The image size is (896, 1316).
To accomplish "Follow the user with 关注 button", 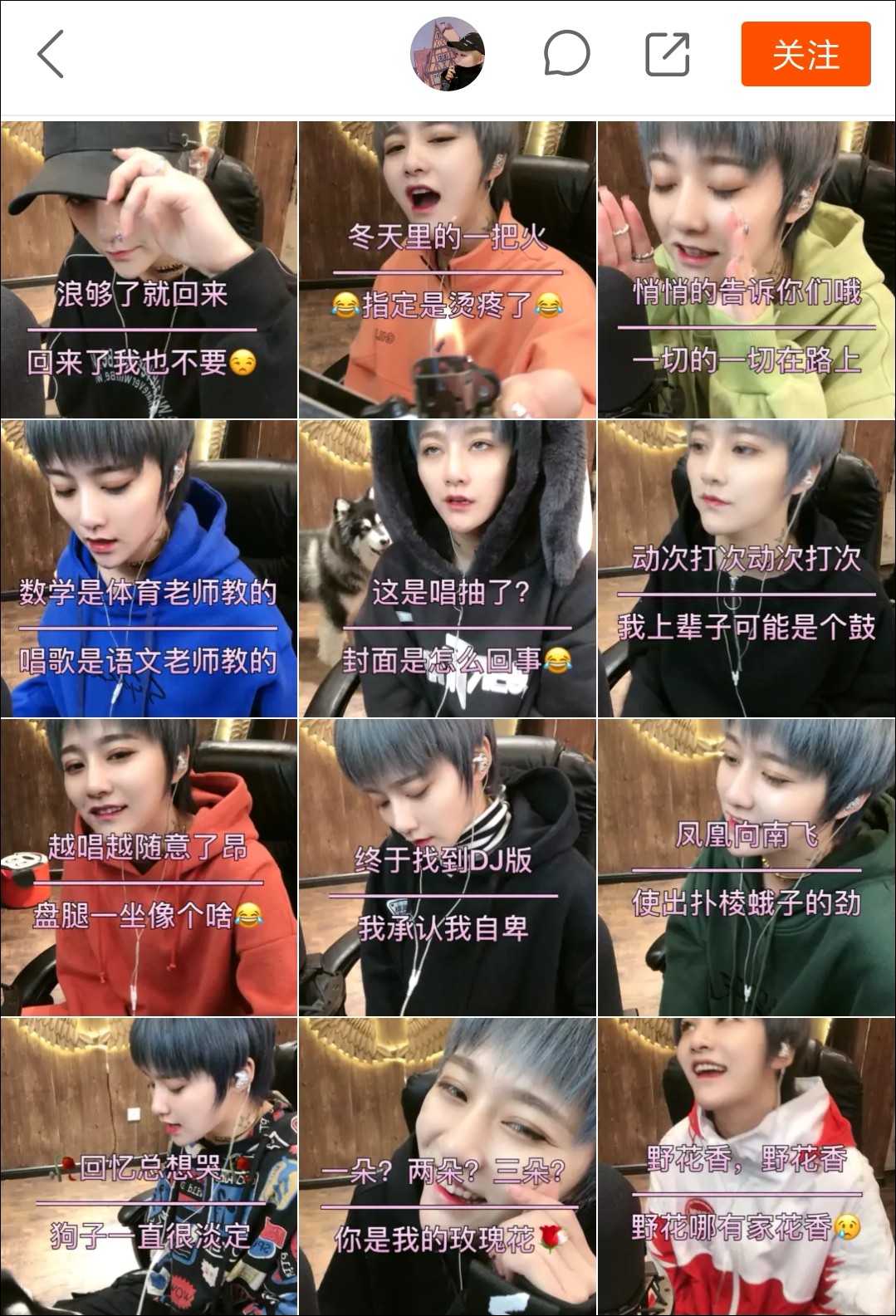I will tap(805, 55).
